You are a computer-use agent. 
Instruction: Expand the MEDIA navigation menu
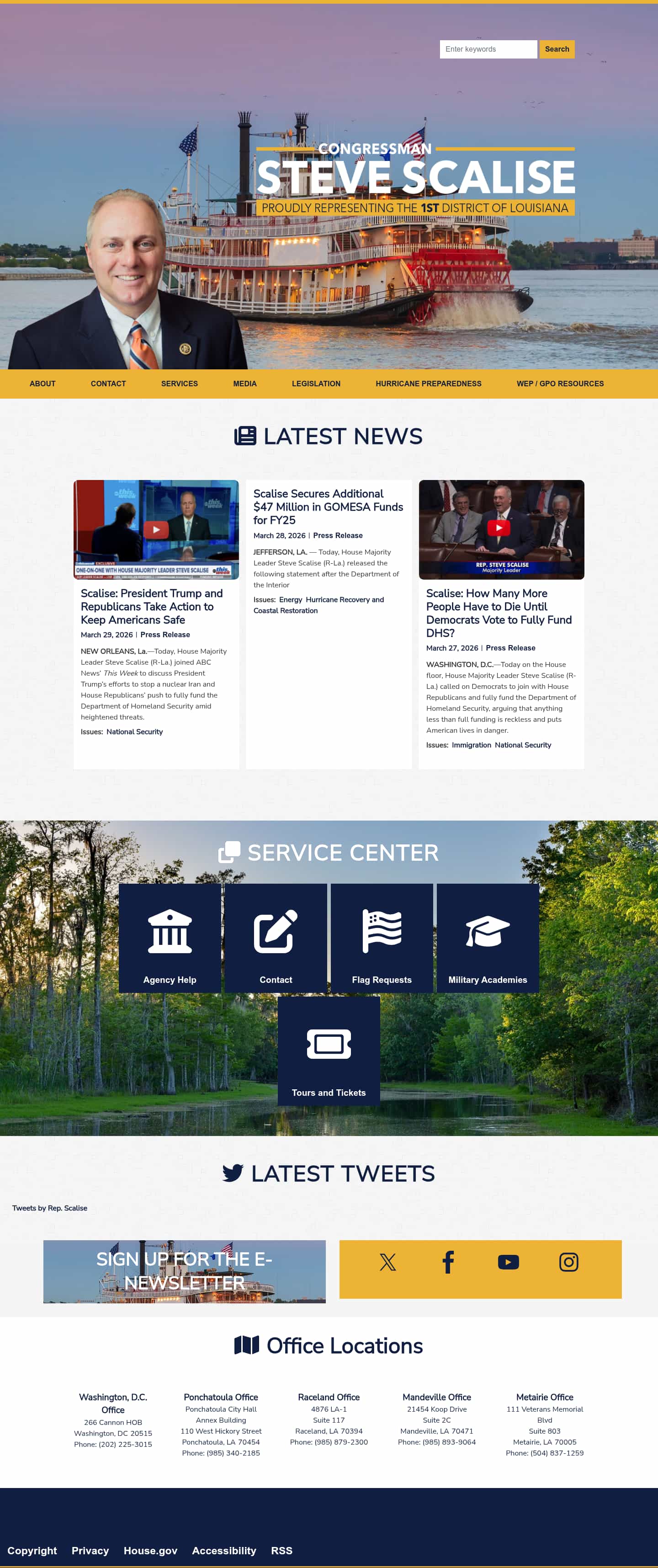[x=245, y=384]
